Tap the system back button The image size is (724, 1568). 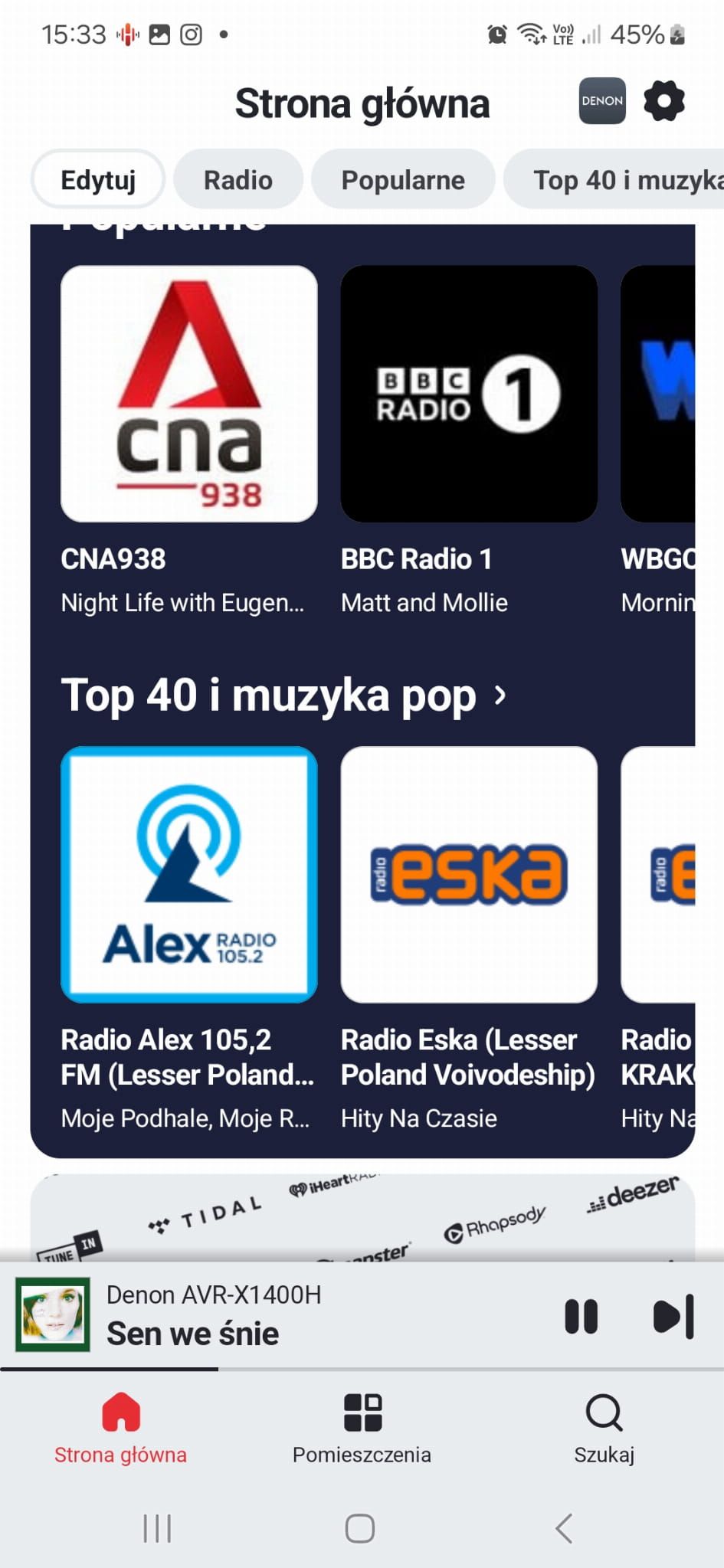point(564,1528)
